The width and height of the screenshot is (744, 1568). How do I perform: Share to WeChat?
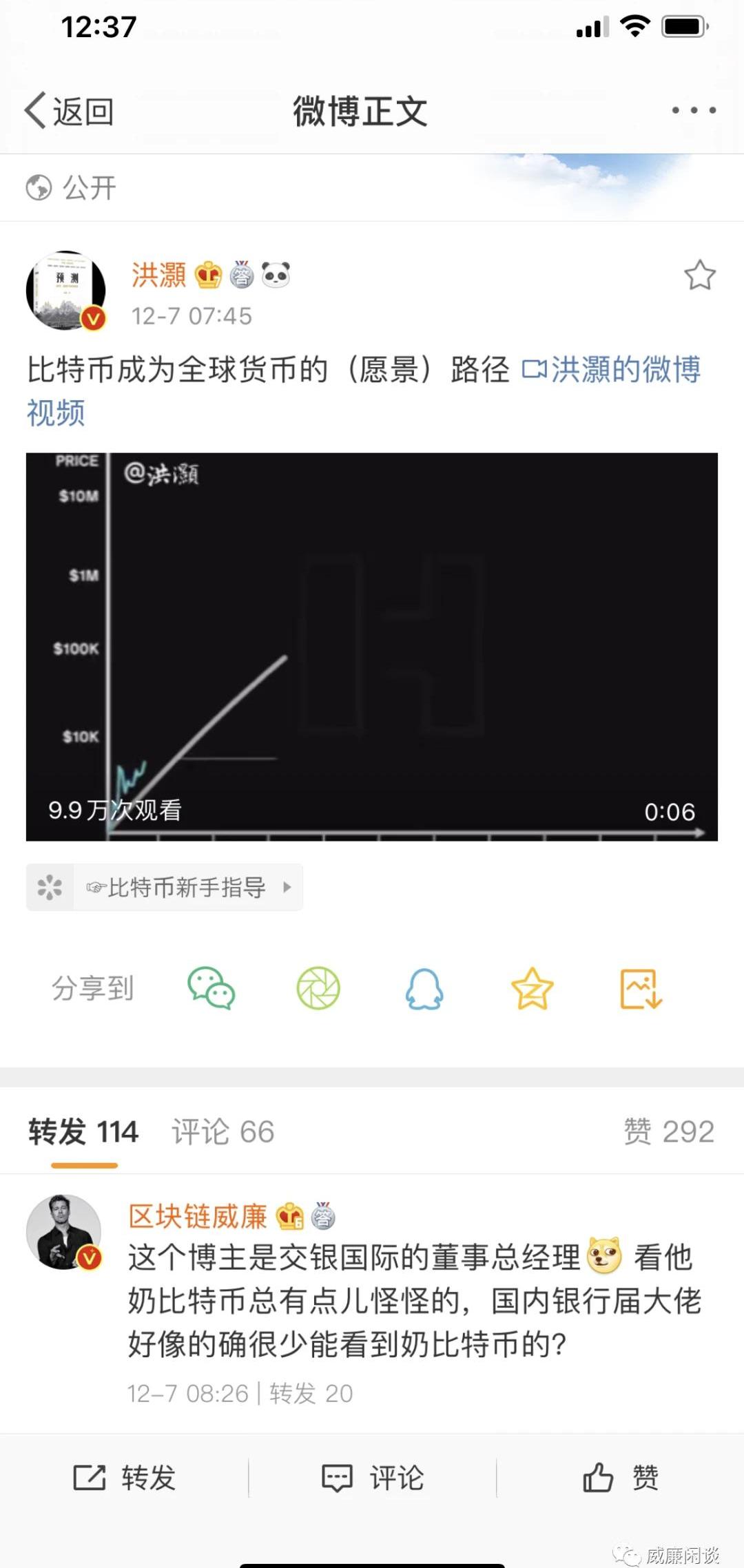pyautogui.click(x=211, y=988)
